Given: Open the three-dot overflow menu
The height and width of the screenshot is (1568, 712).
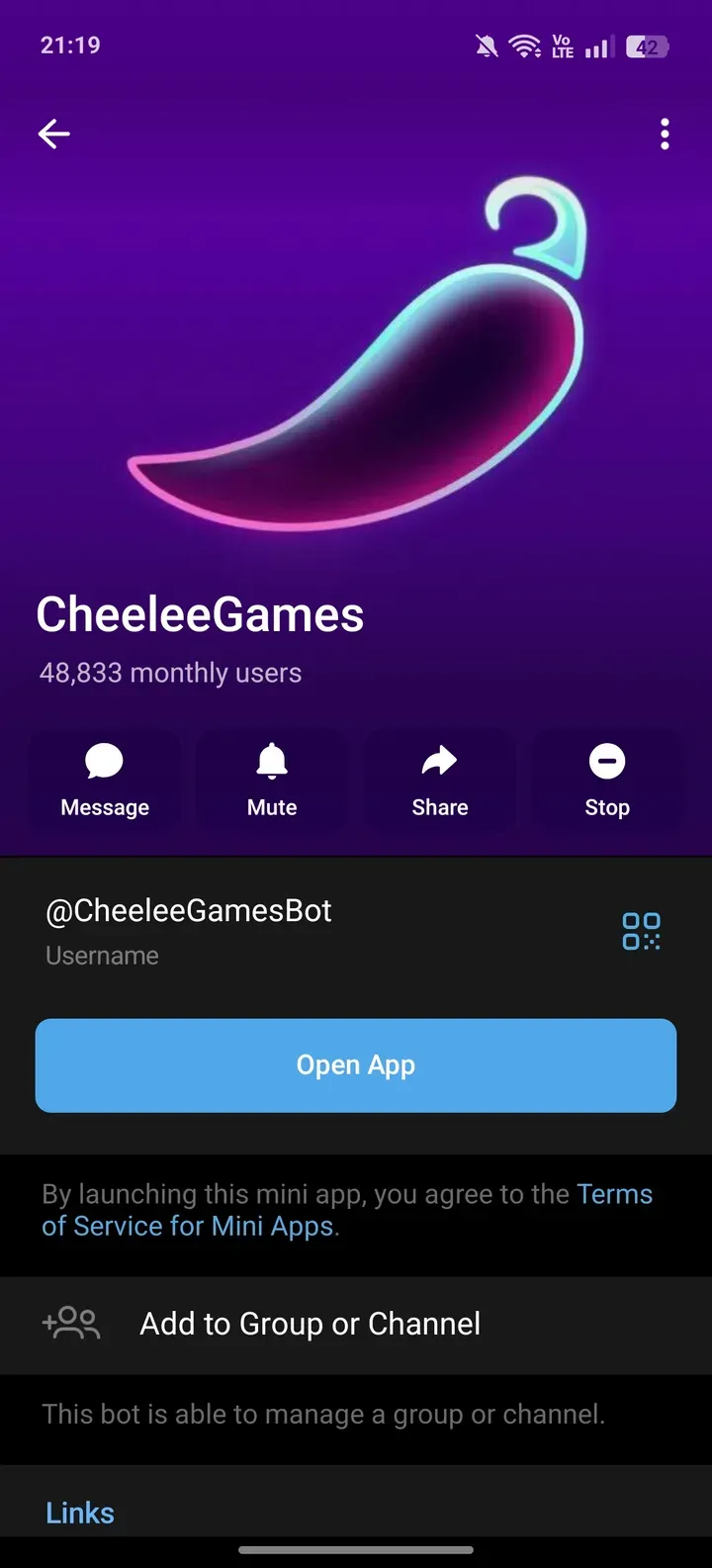Looking at the screenshot, I should tap(665, 134).
